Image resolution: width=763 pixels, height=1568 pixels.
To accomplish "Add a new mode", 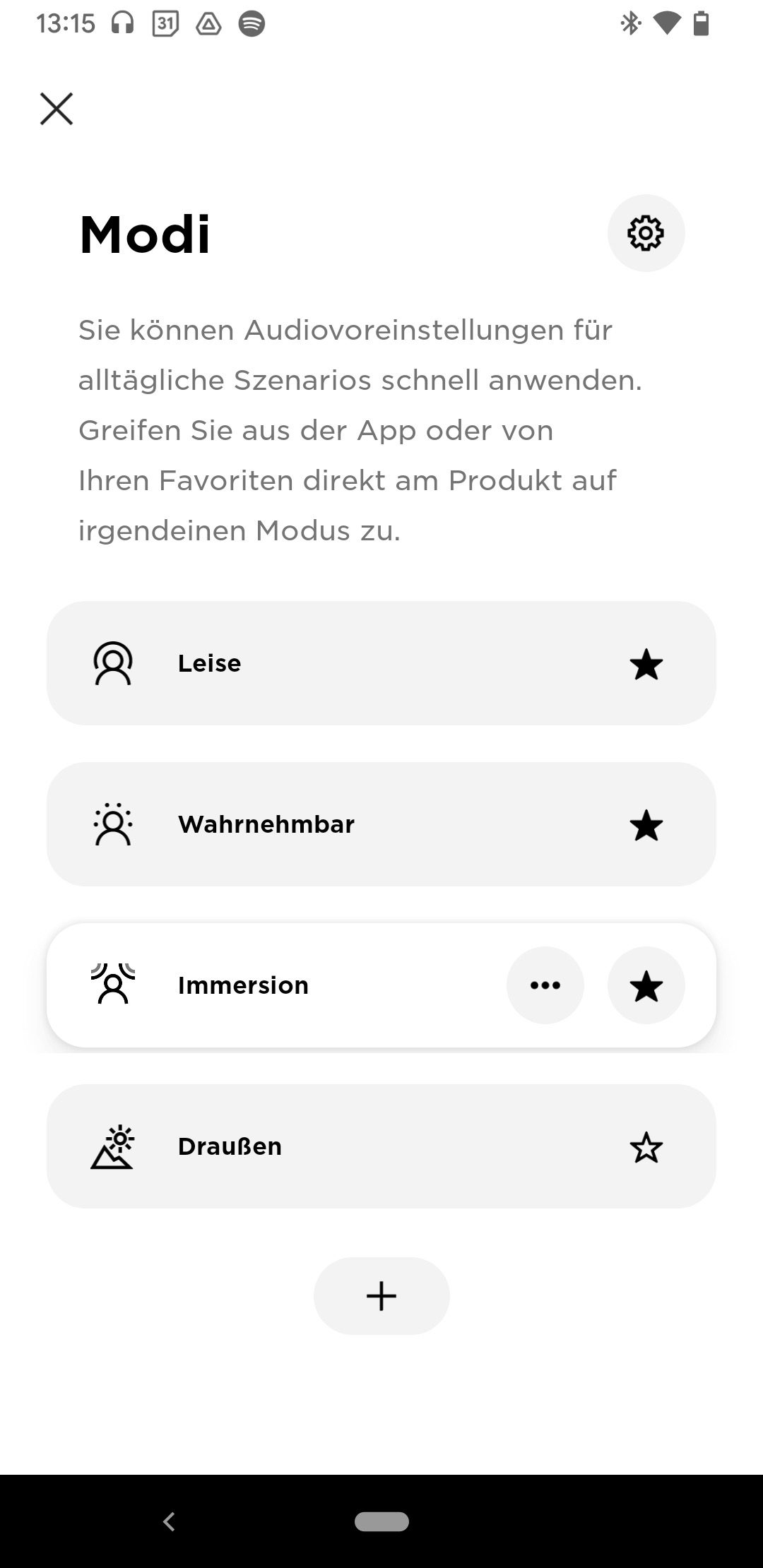I will coord(381,1296).
